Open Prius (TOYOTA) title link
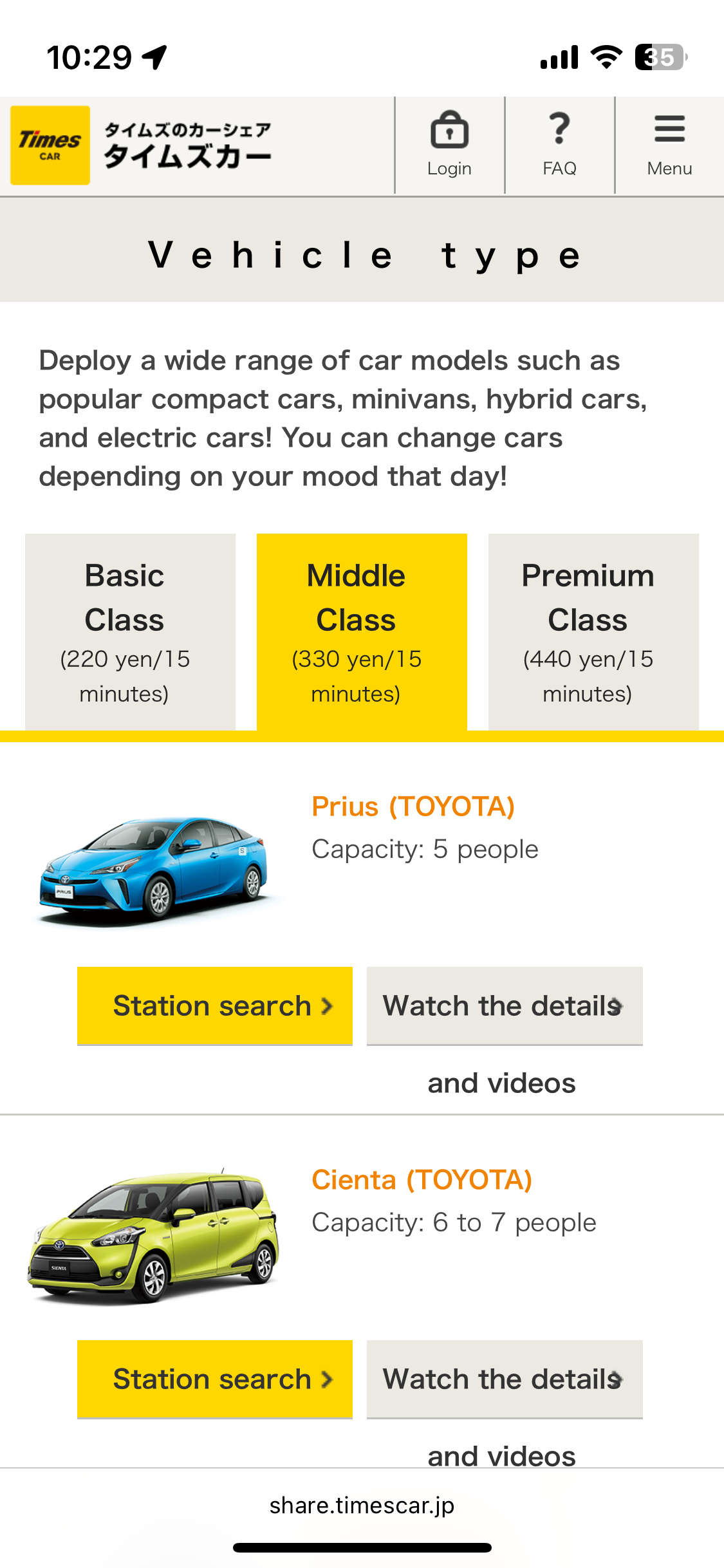The image size is (724, 1568). pyautogui.click(x=413, y=807)
